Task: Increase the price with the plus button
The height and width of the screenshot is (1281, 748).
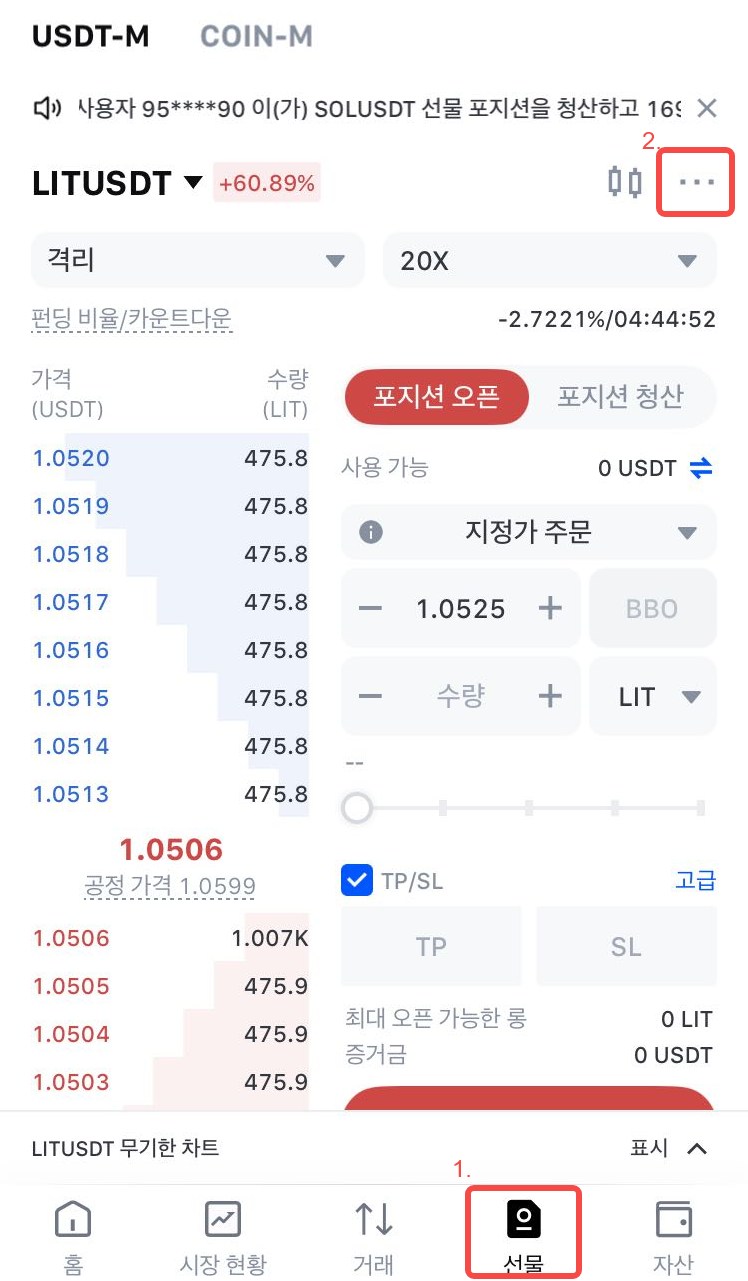Action: click(550, 608)
